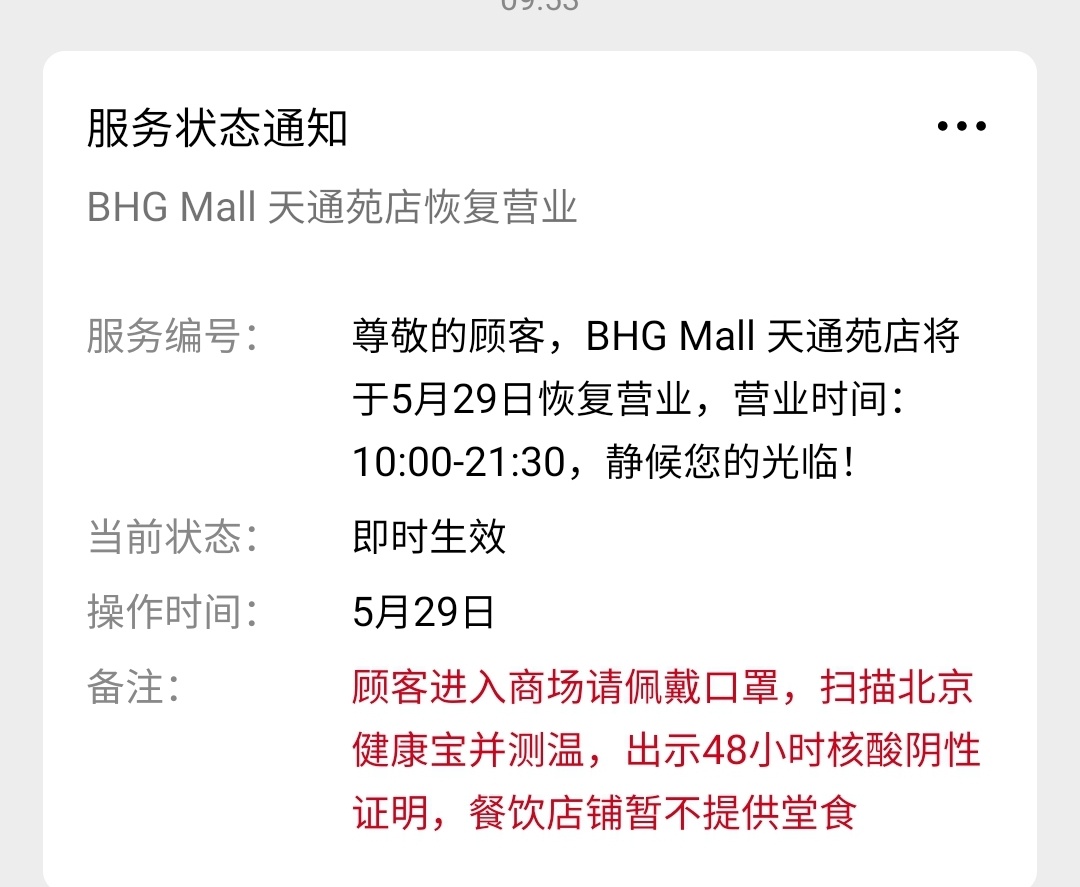Open the three-dot menu on the notification card
The height and width of the screenshot is (887, 1080).
(x=961, y=127)
